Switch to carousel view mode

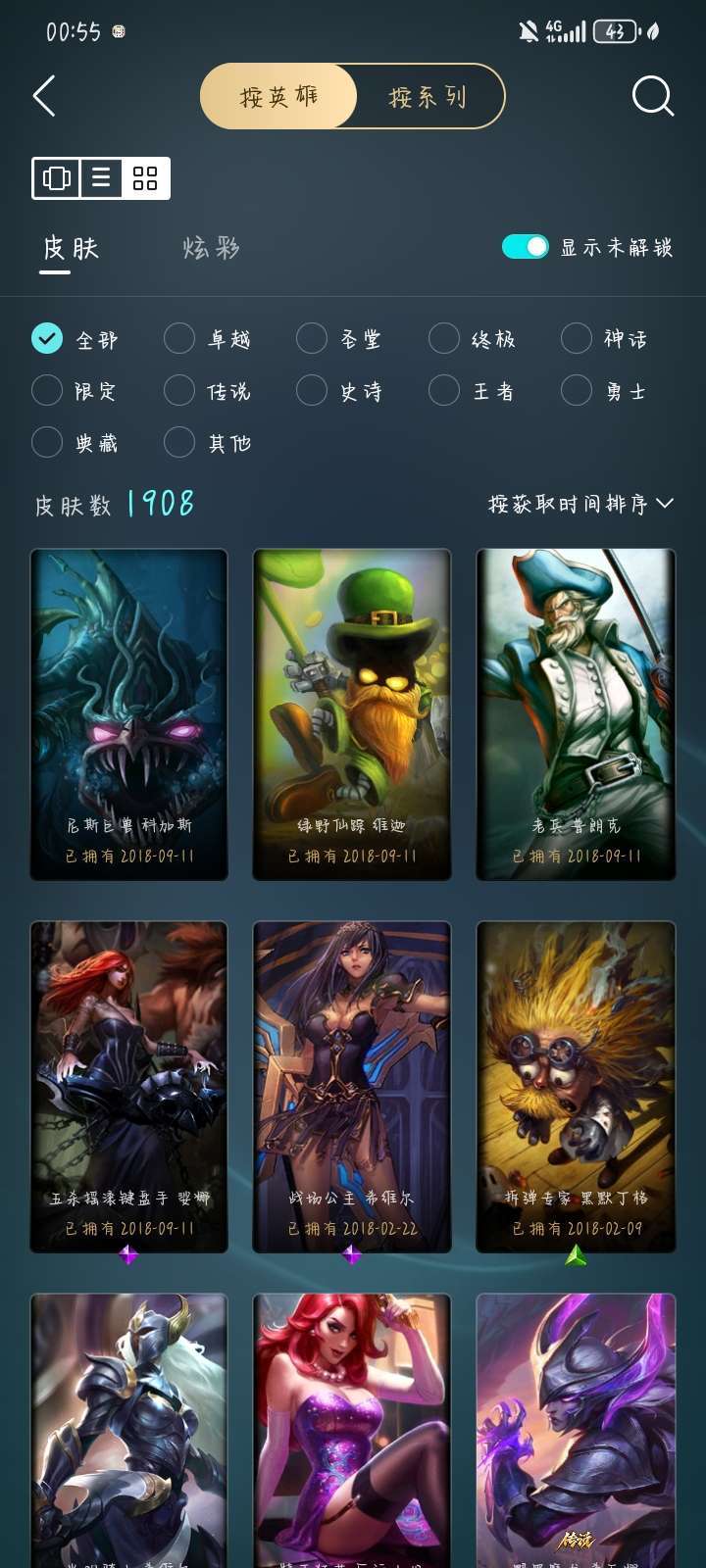(57, 178)
